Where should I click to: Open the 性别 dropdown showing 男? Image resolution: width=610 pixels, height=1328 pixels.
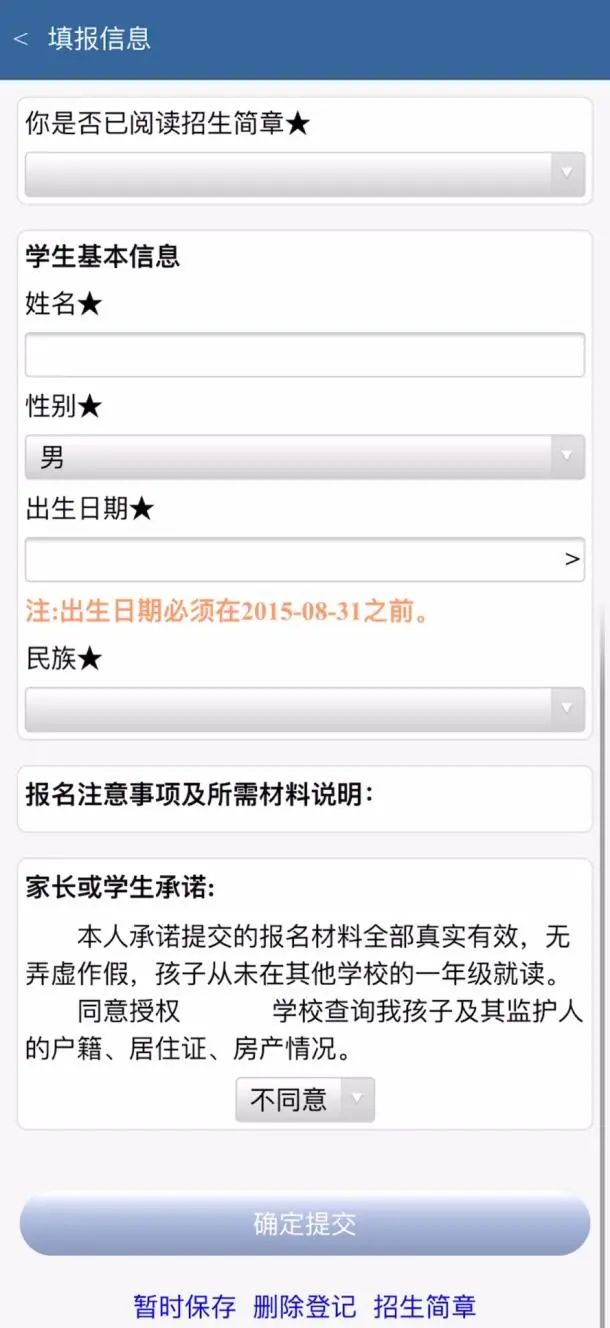304,457
